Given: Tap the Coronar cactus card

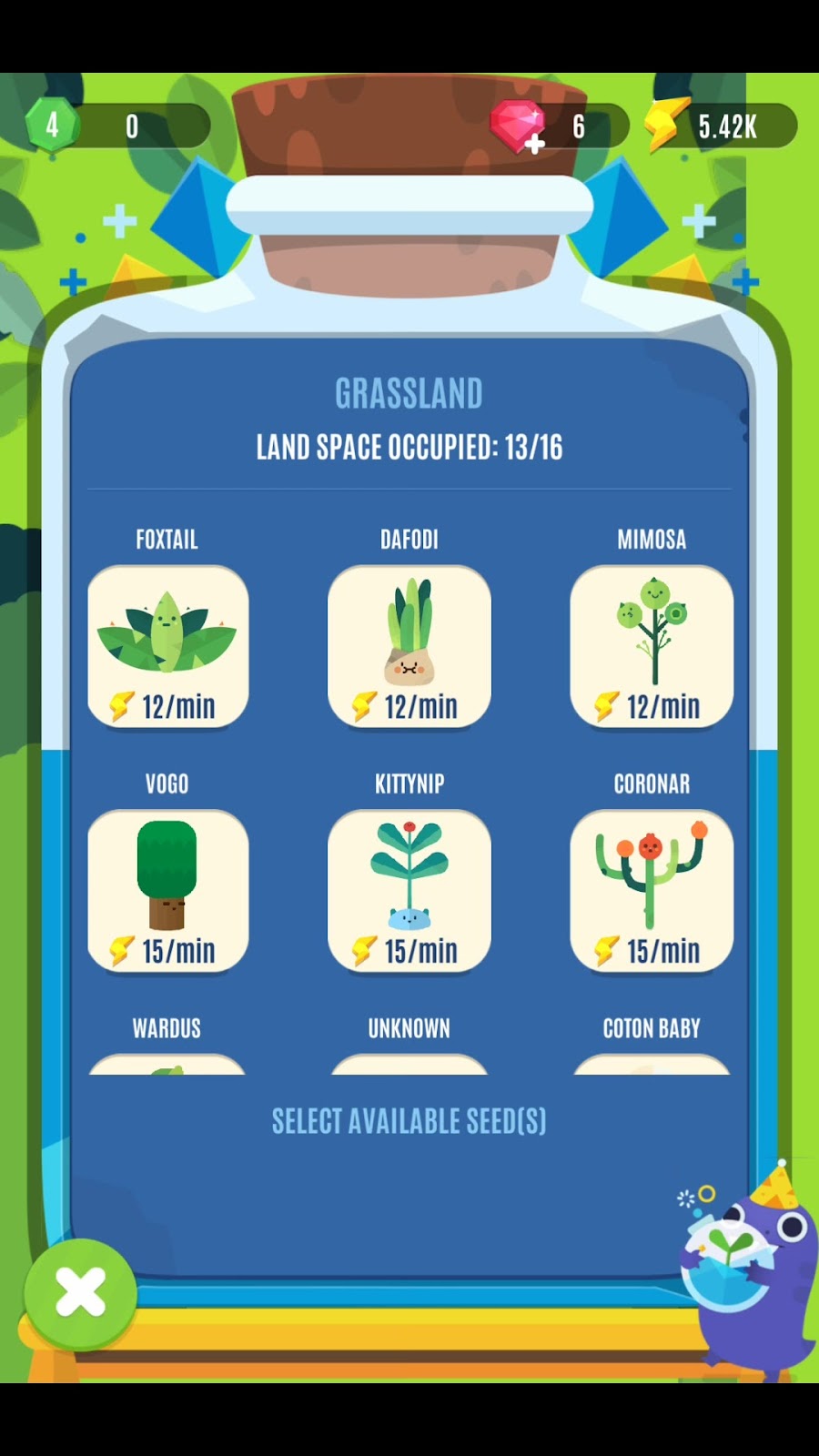Looking at the screenshot, I should [652, 890].
